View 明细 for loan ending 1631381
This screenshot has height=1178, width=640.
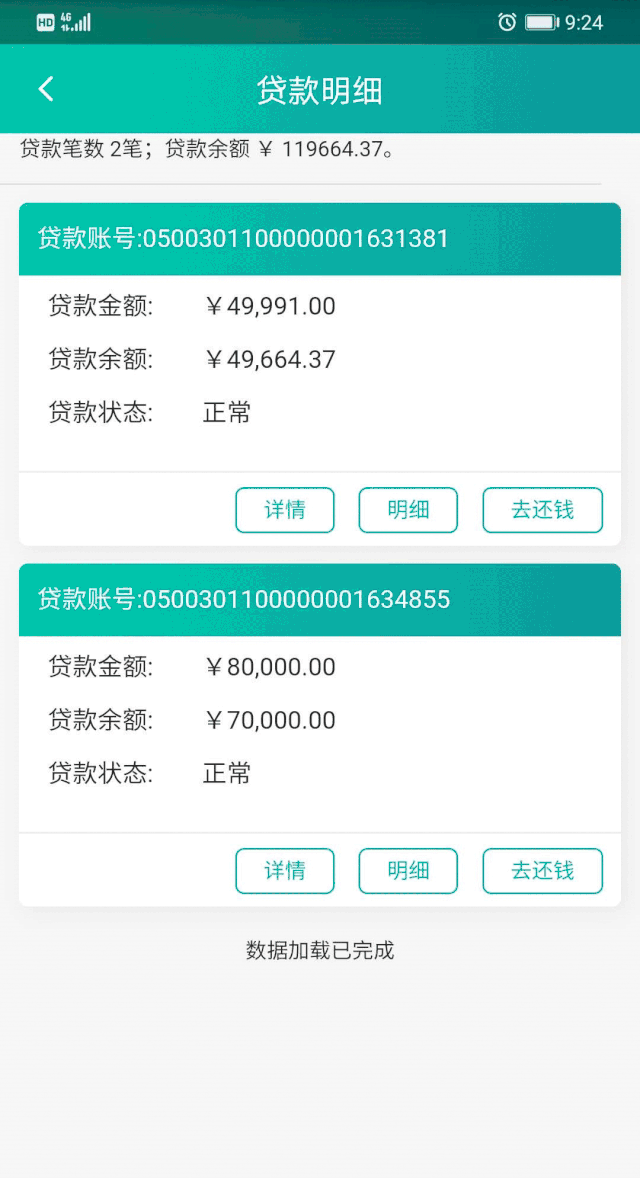pos(408,510)
